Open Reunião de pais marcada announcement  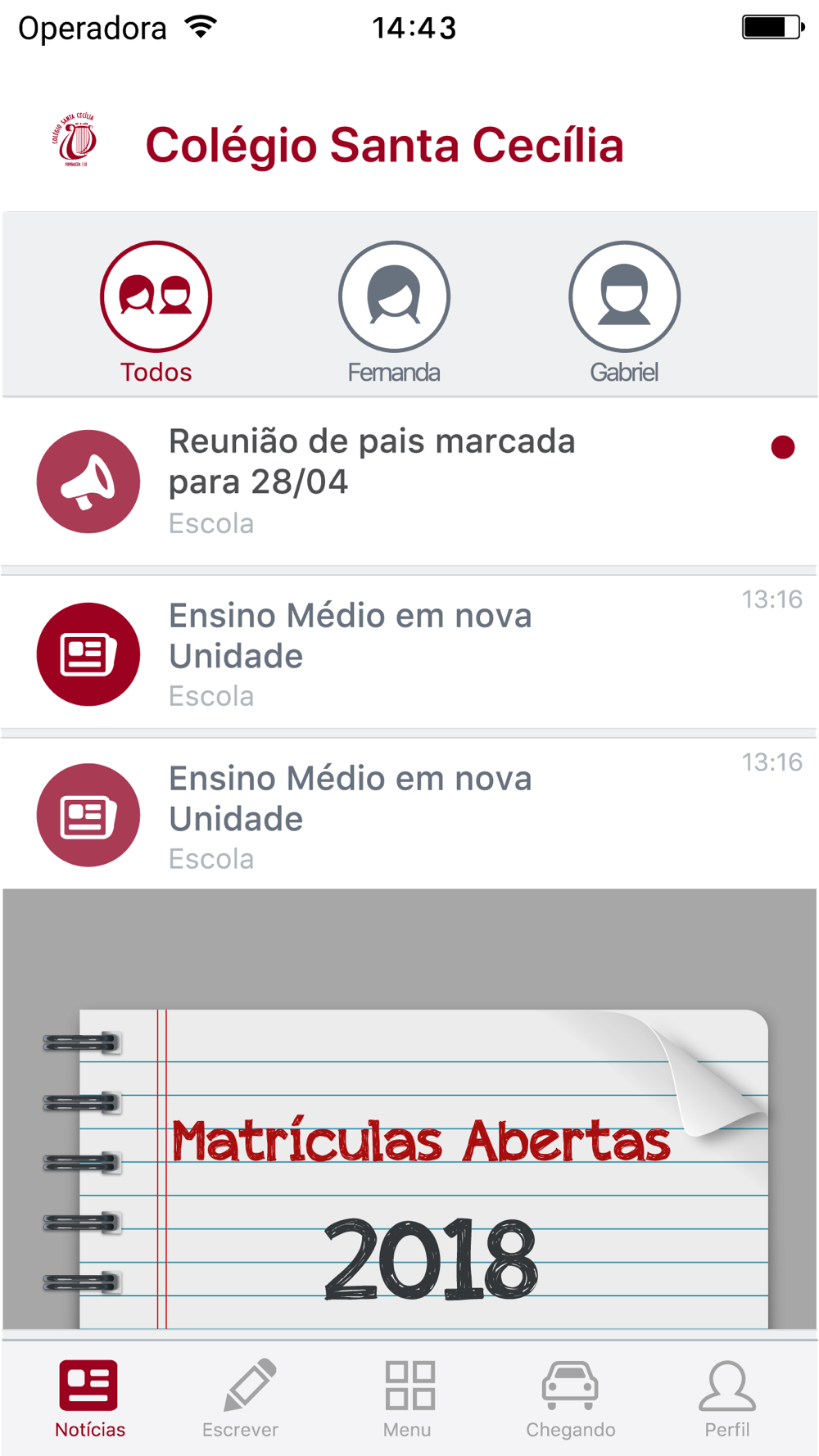click(x=409, y=482)
